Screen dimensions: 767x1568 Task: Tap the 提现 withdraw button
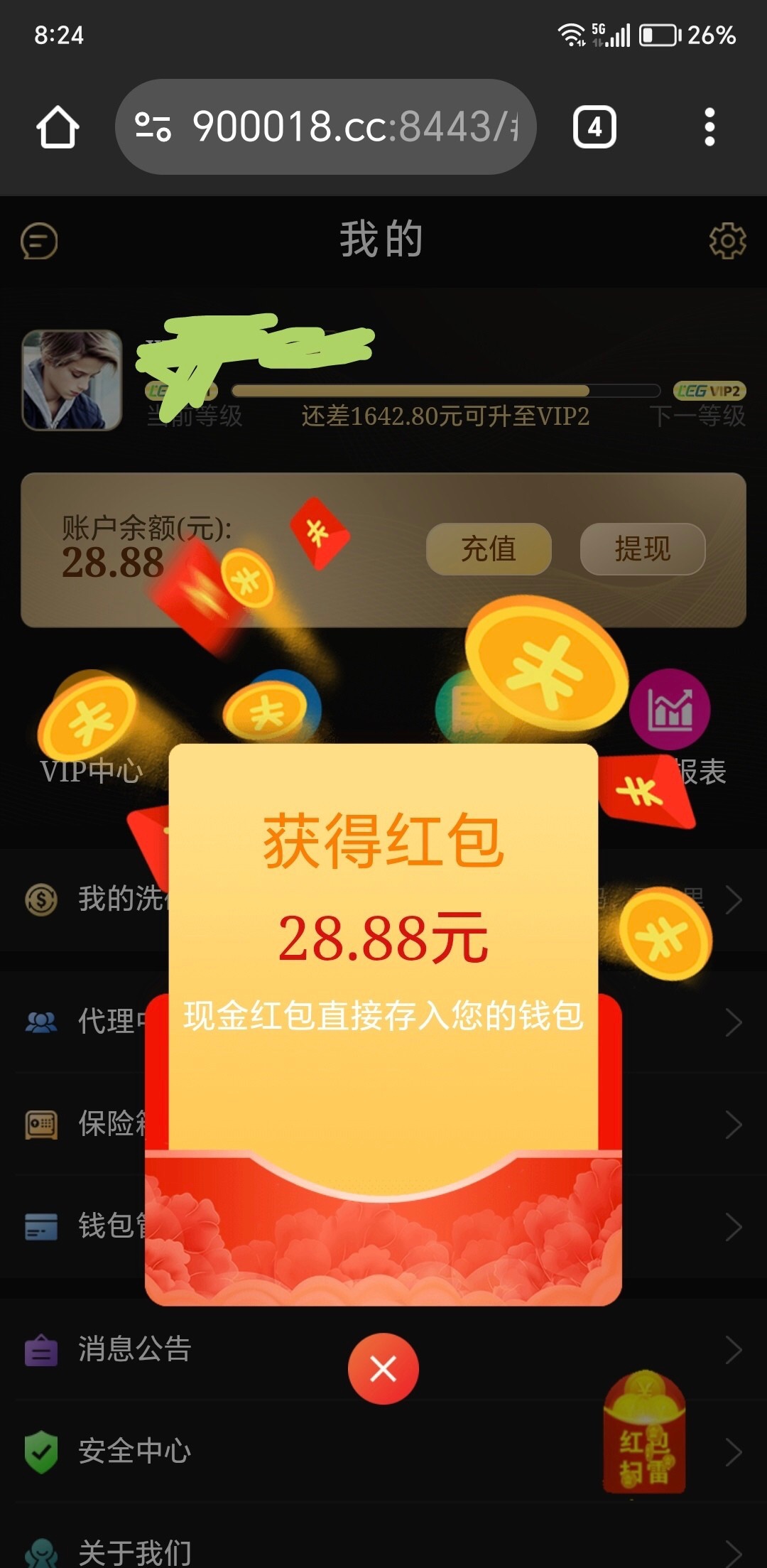coord(642,548)
